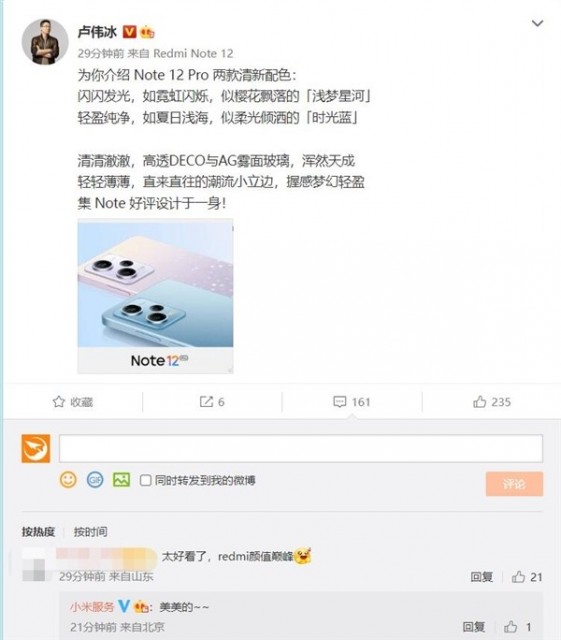Image resolution: width=561 pixels, height=640 pixels.
Task: Open the emoji picker
Action: pyautogui.click(x=68, y=480)
